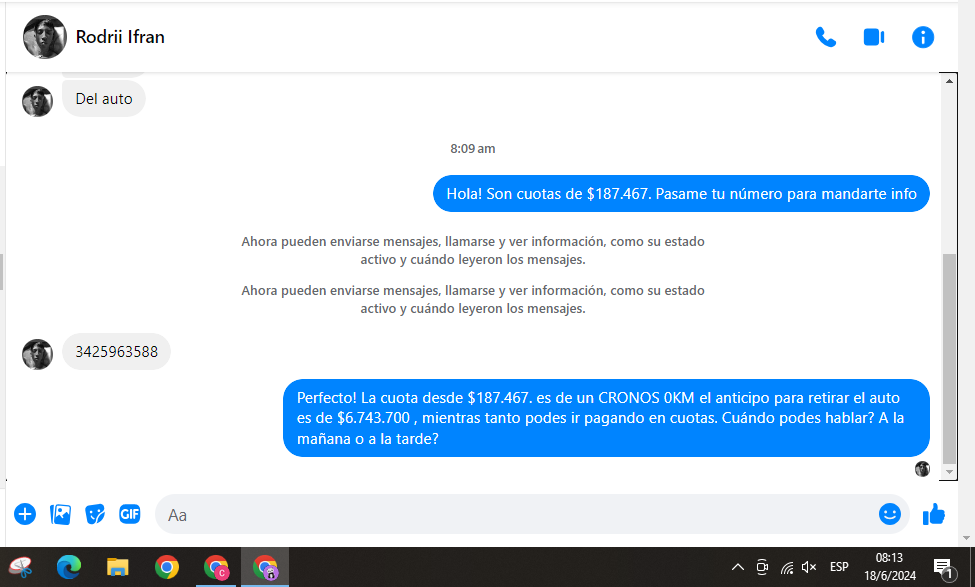Send a thumbs-up like
Screen dimensions: 975x587
pyautogui.click(x=934, y=514)
